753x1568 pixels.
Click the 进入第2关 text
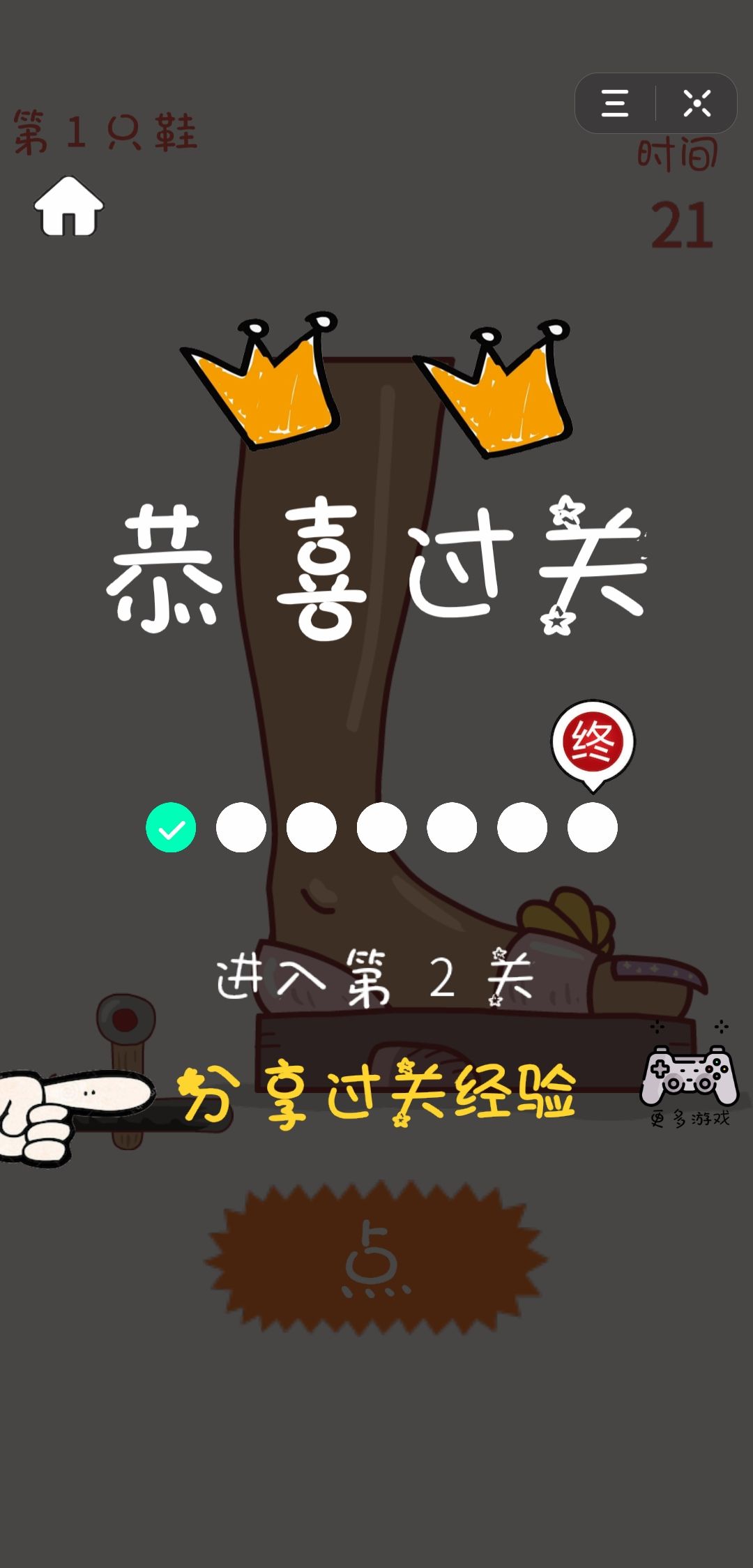(376, 975)
